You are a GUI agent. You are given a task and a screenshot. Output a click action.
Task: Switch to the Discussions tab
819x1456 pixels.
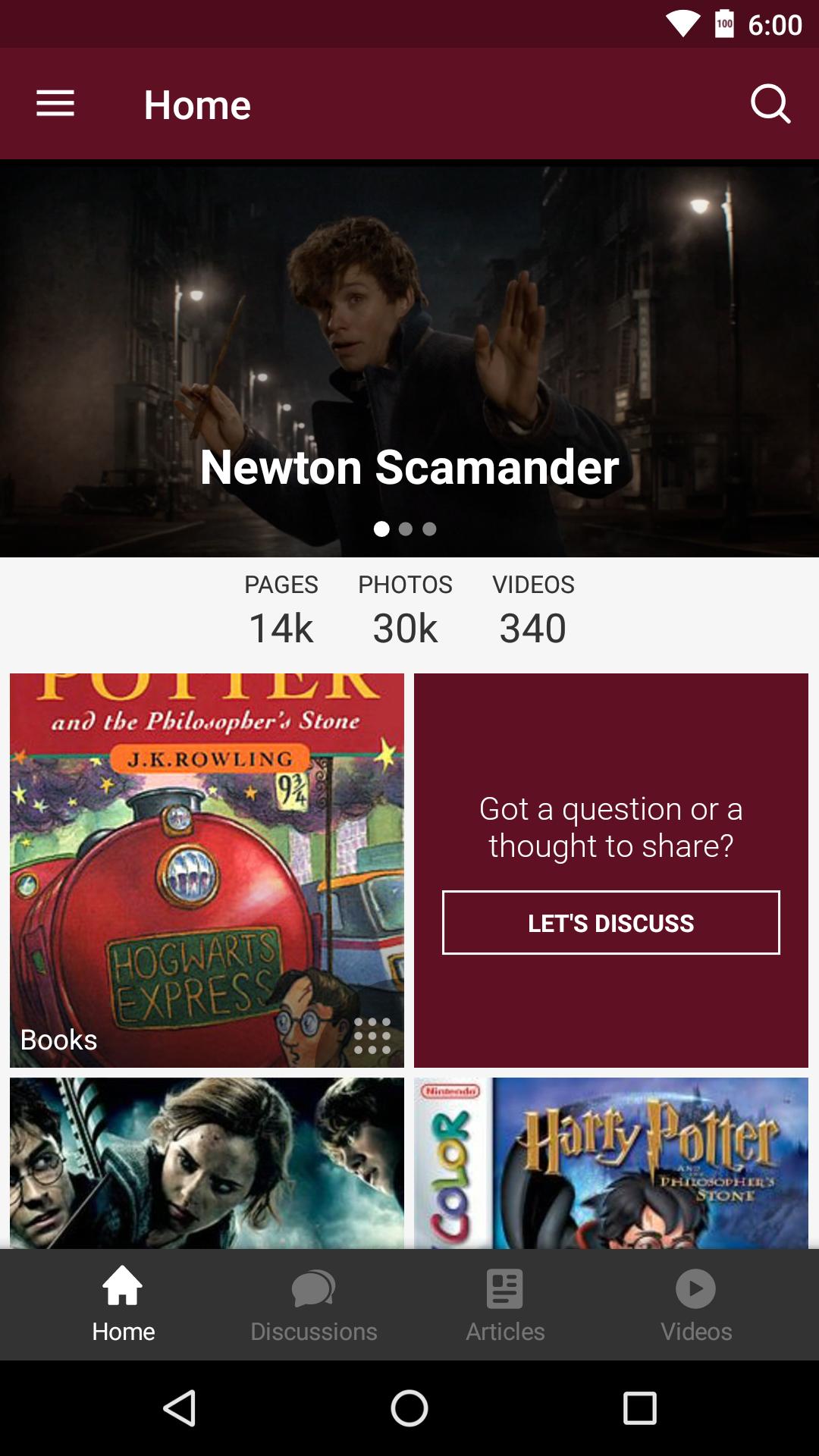point(313,1304)
